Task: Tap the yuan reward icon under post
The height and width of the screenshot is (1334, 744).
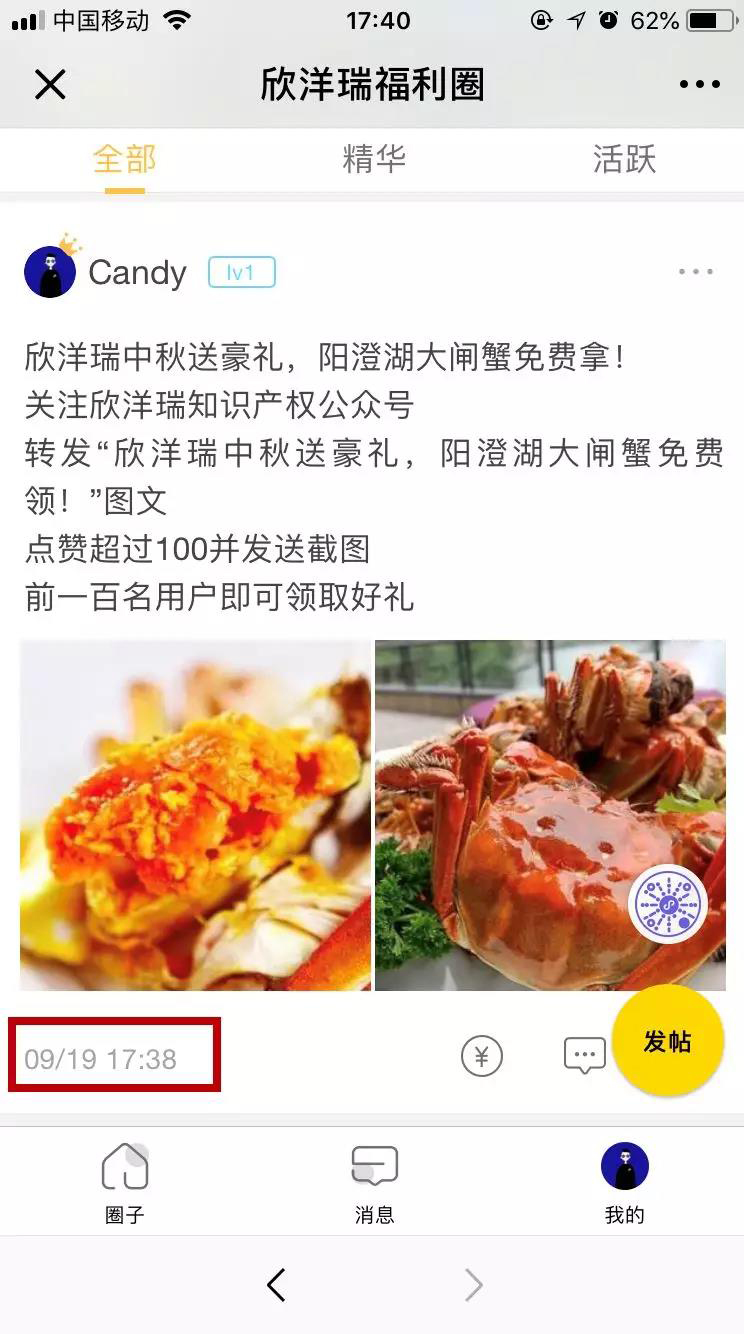Action: 482,1056
